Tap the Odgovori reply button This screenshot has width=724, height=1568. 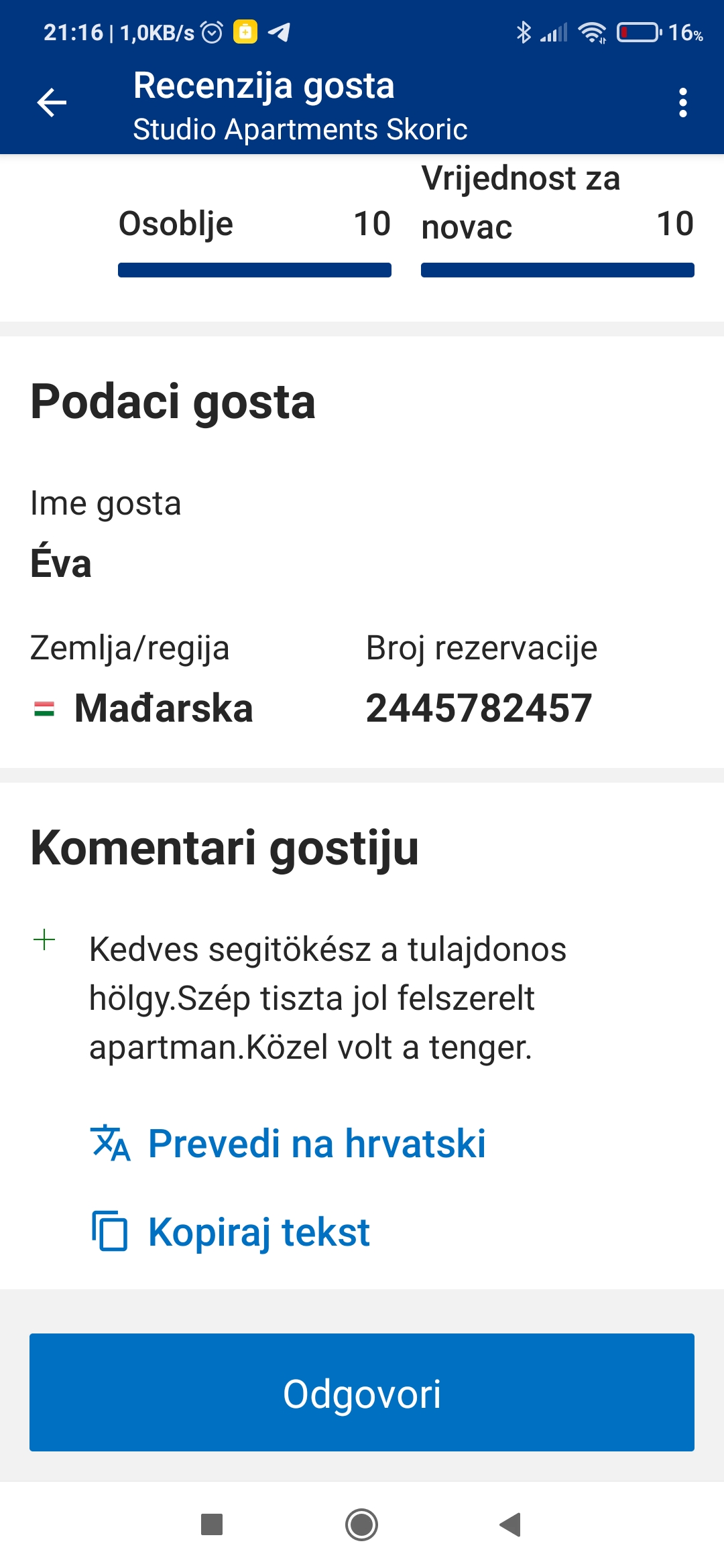pyautogui.click(x=362, y=1392)
